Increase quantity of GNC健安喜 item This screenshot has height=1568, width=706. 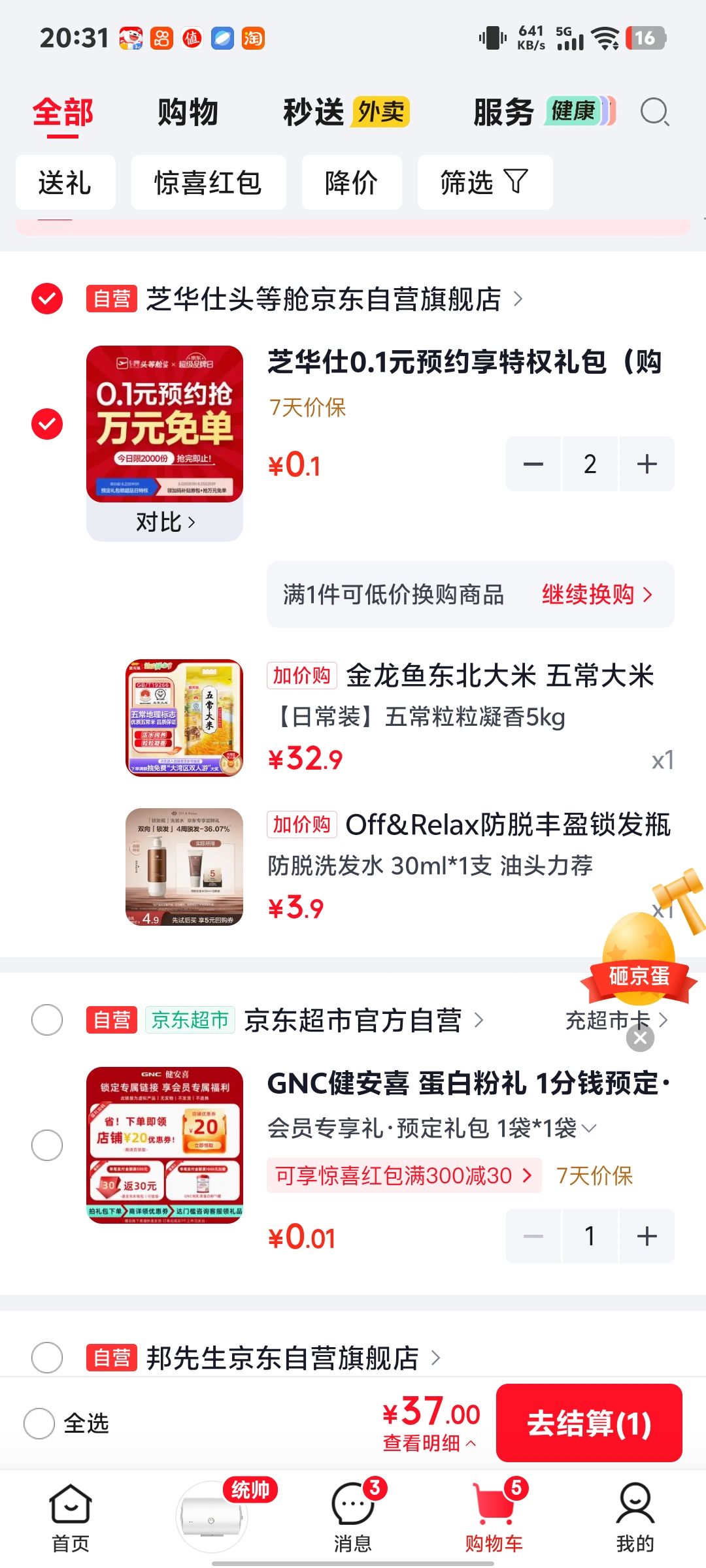coord(647,1236)
